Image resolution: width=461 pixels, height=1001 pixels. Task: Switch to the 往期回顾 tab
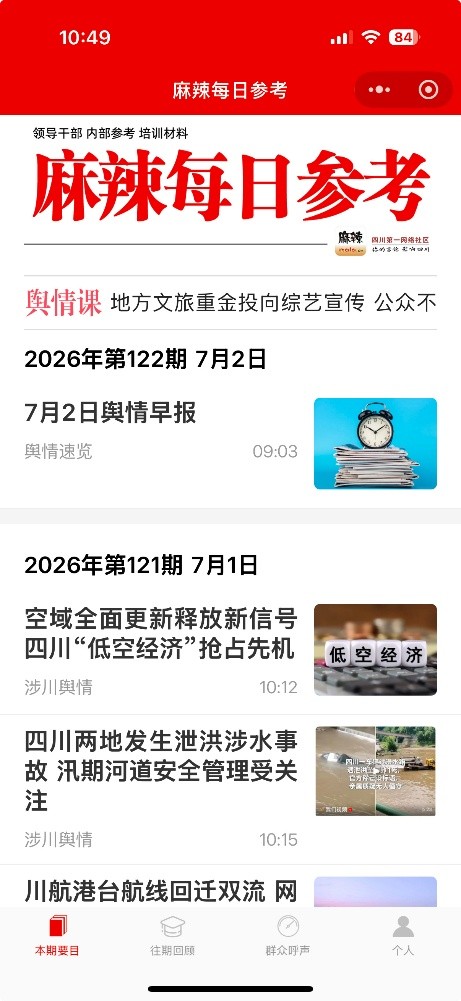[172, 935]
